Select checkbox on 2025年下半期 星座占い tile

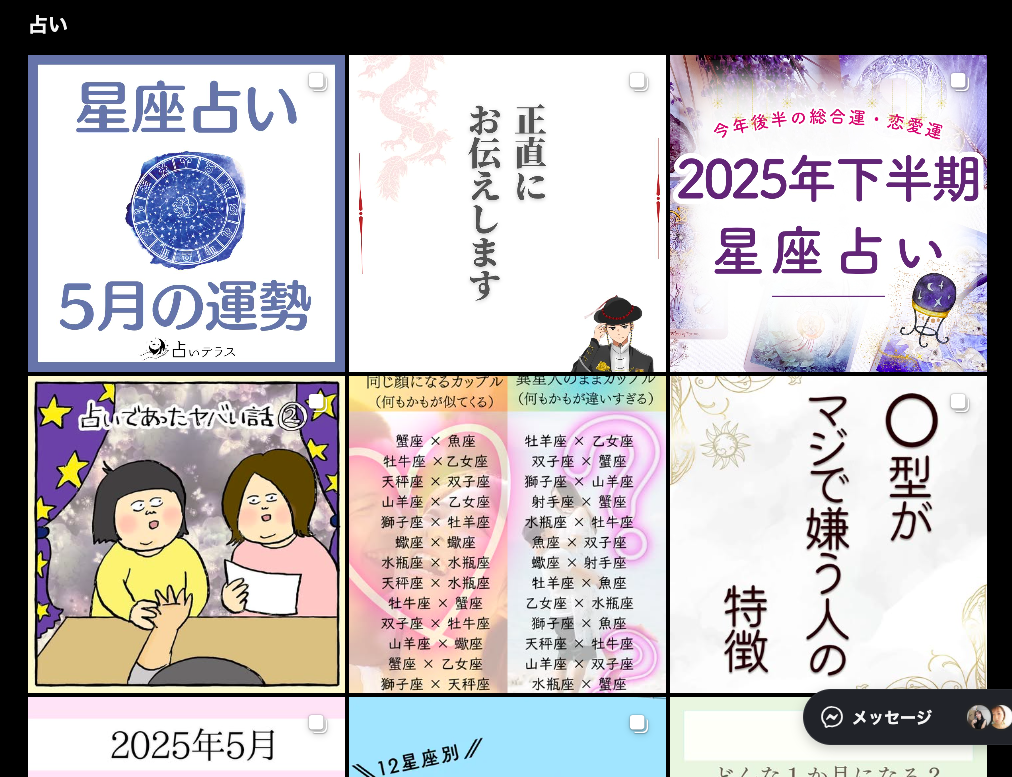coord(958,80)
